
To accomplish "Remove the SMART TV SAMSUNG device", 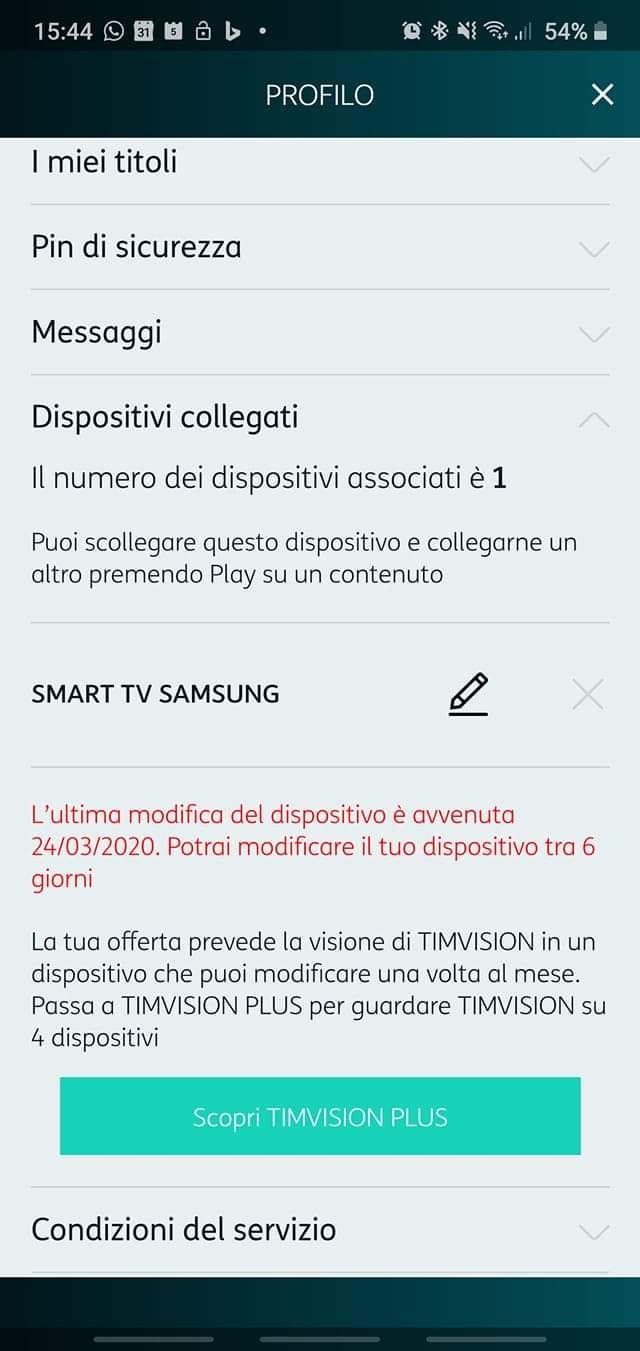I will (x=588, y=695).
